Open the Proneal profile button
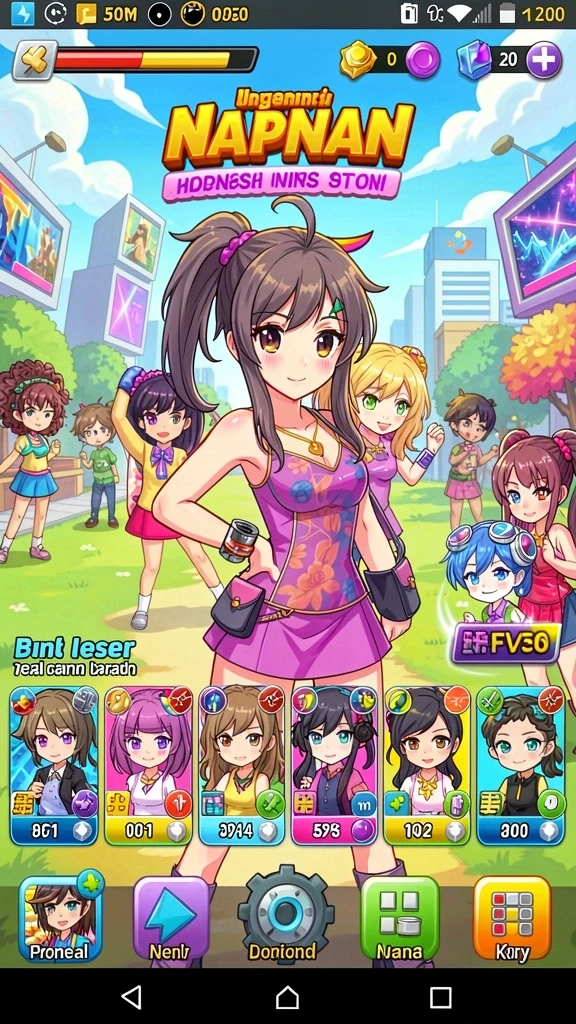Viewport: 576px width, 1024px height. 60,918
